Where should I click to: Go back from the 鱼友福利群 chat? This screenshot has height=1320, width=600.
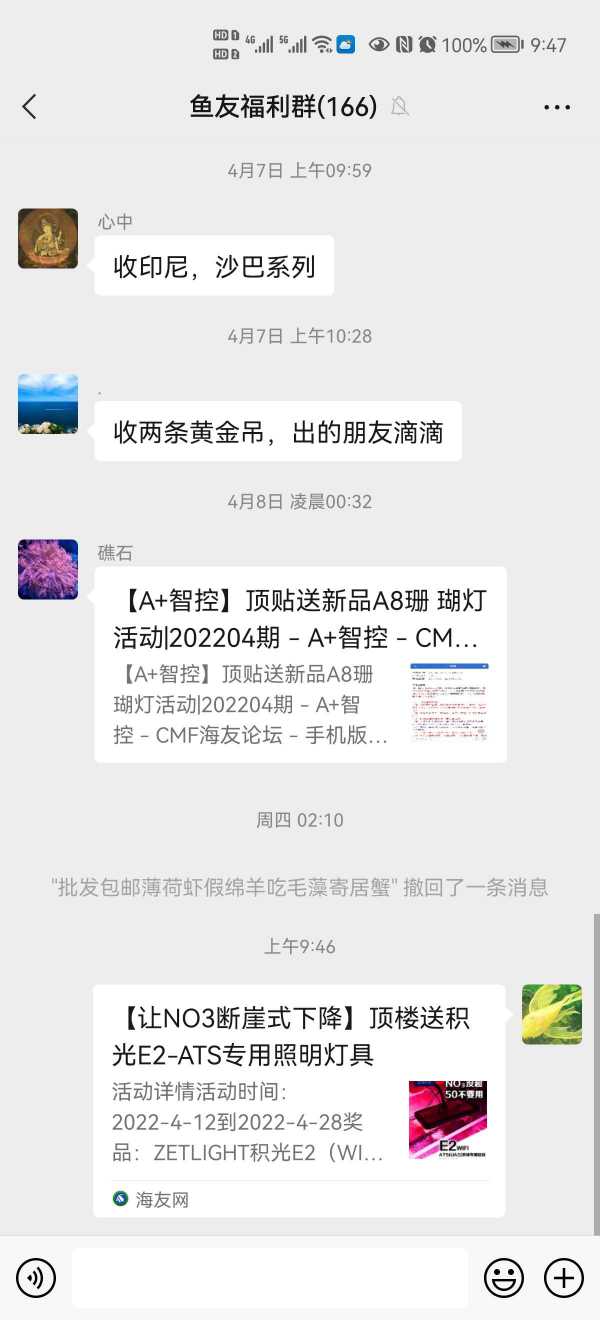click(29, 107)
